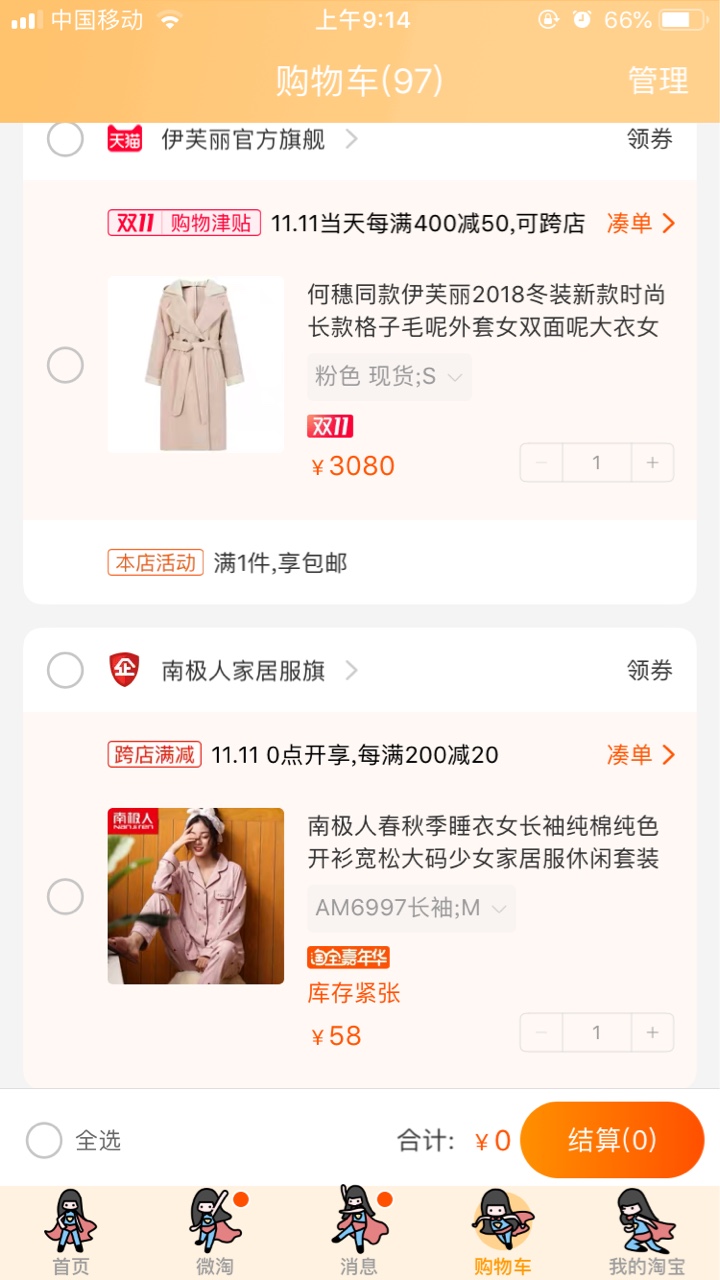Select all items from 伊芙丽官方旗舰 store
The height and width of the screenshot is (1280, 720).
click(65, 139)
